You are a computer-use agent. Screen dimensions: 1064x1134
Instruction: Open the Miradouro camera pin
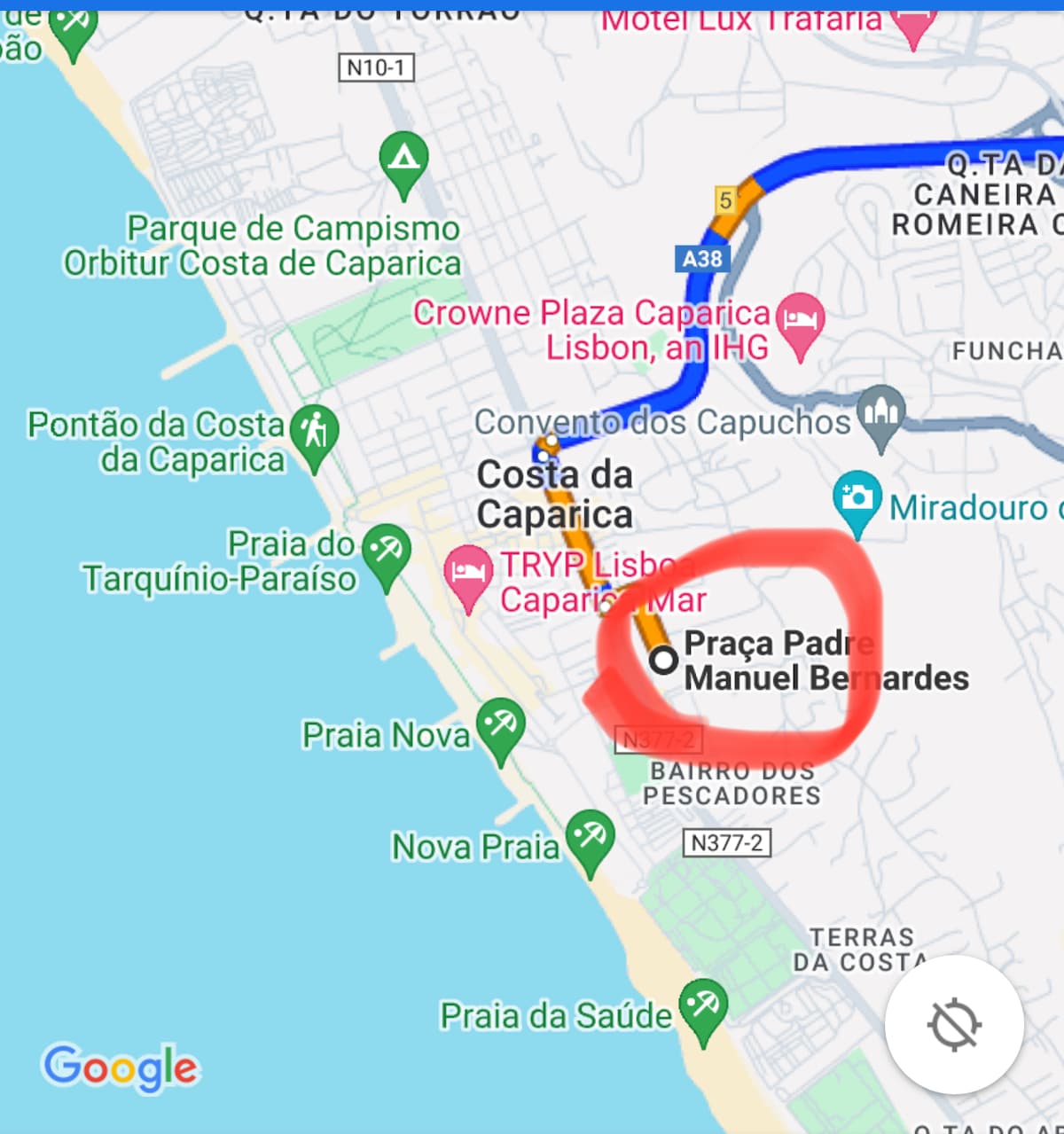(857, 498)
